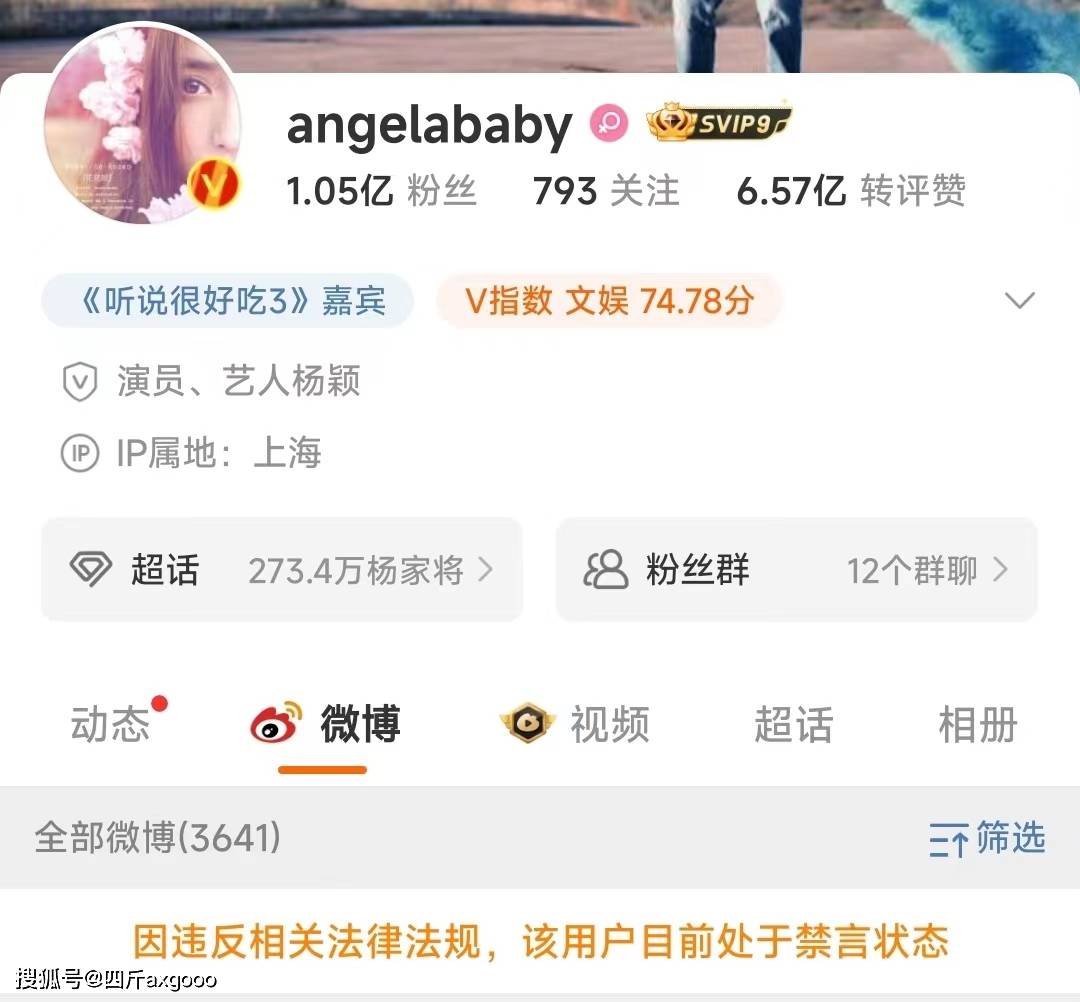Expand profile details with the chevron arrow
This screenshot has width=1080, height=1002.
tap(1019, 300)
